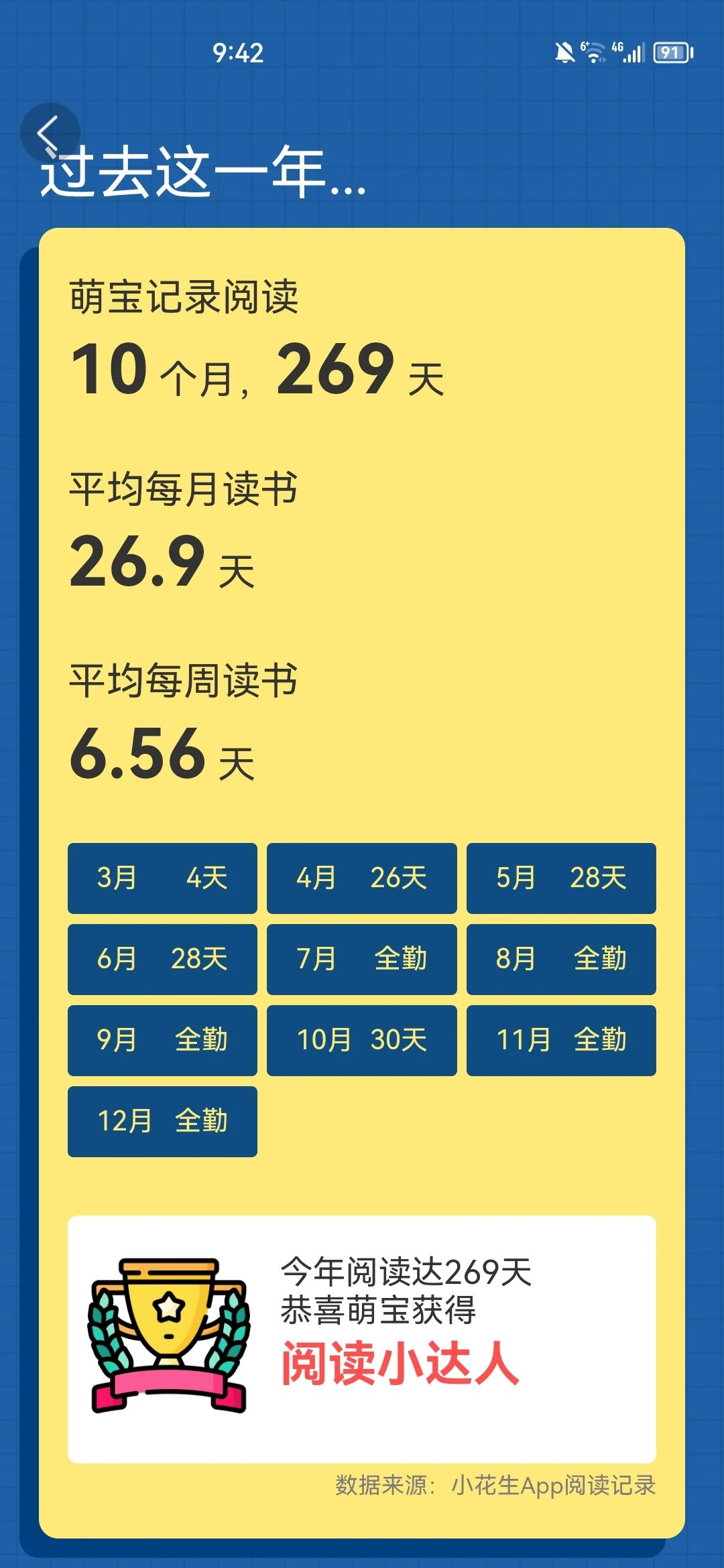
Task: Go back using the top-left arrow
Action: point(50,133)
